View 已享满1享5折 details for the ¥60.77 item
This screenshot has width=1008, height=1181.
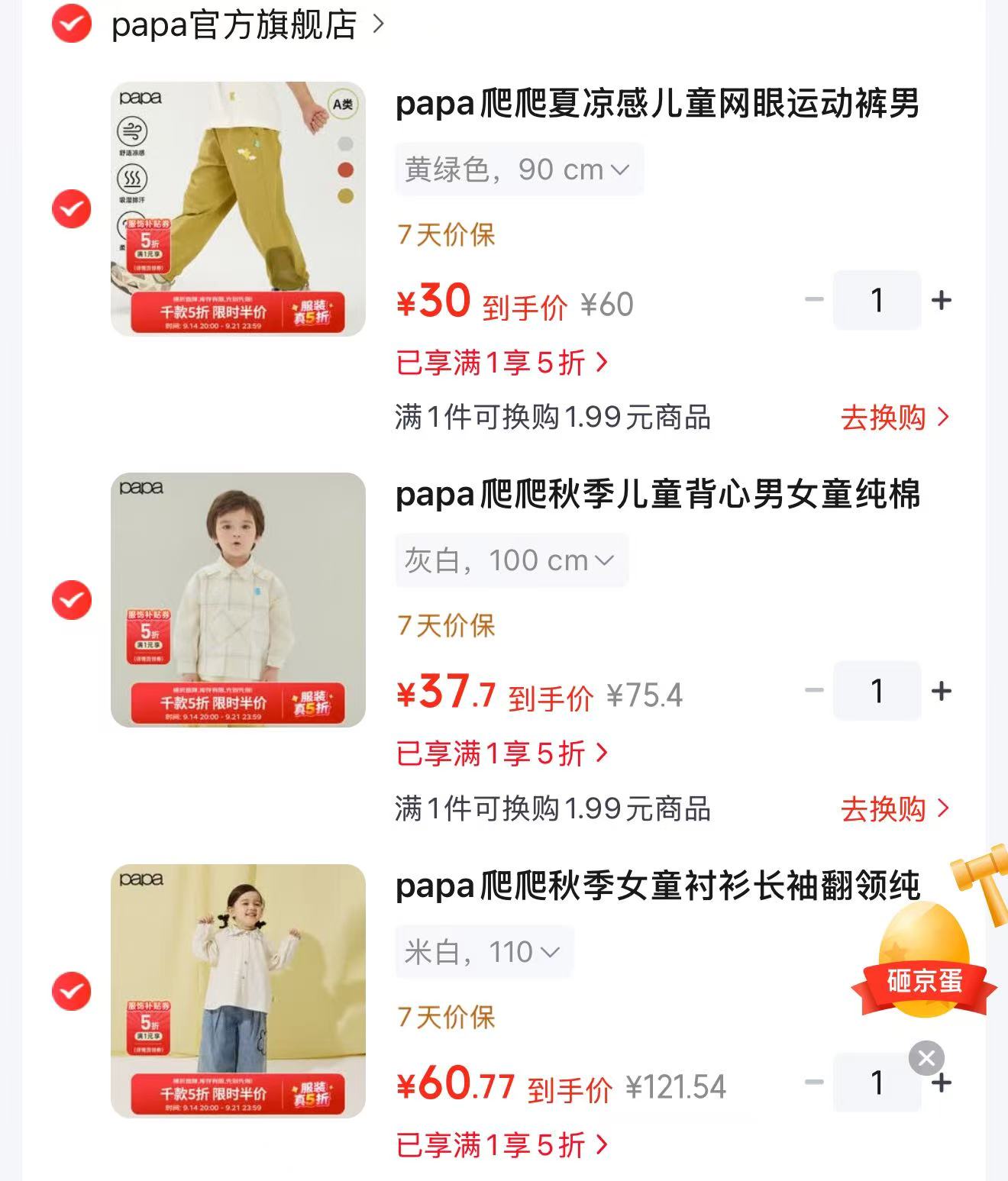[502, 1145]
